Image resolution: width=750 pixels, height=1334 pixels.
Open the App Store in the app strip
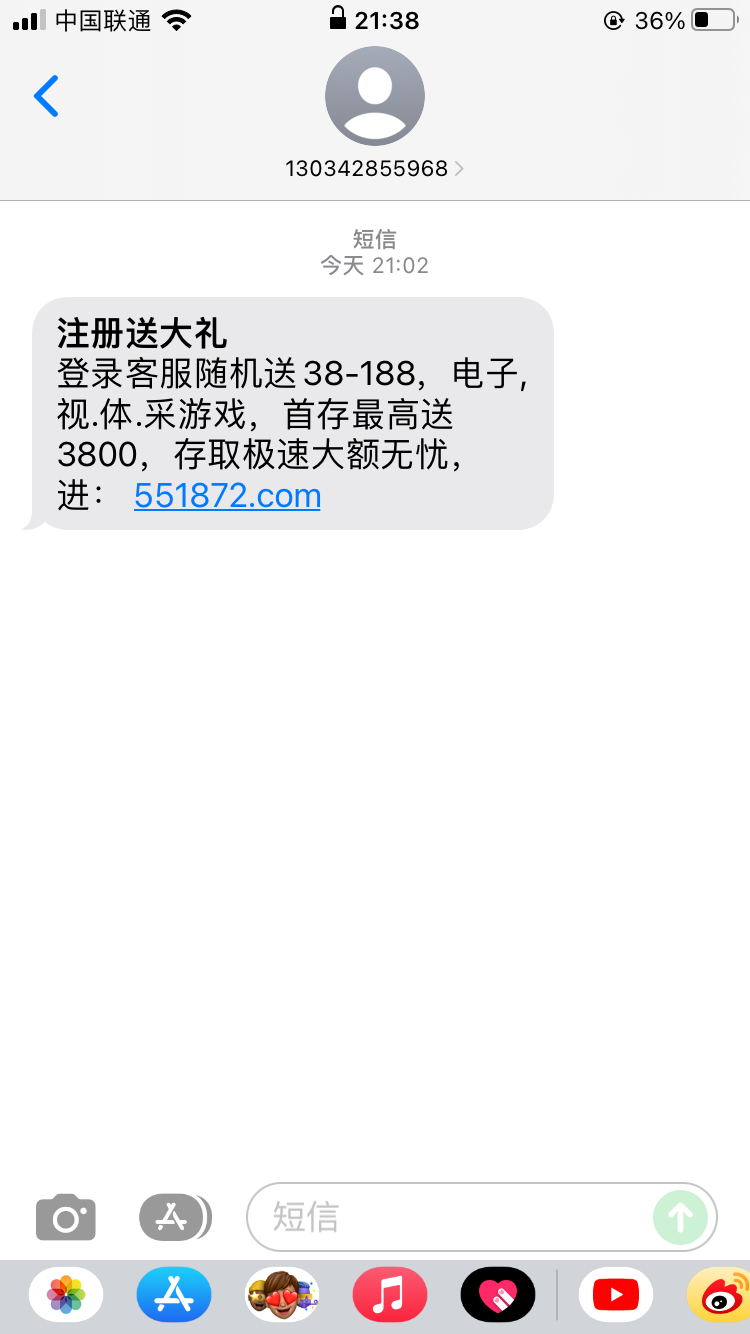pyautogui.click(x=174, y=1295)
